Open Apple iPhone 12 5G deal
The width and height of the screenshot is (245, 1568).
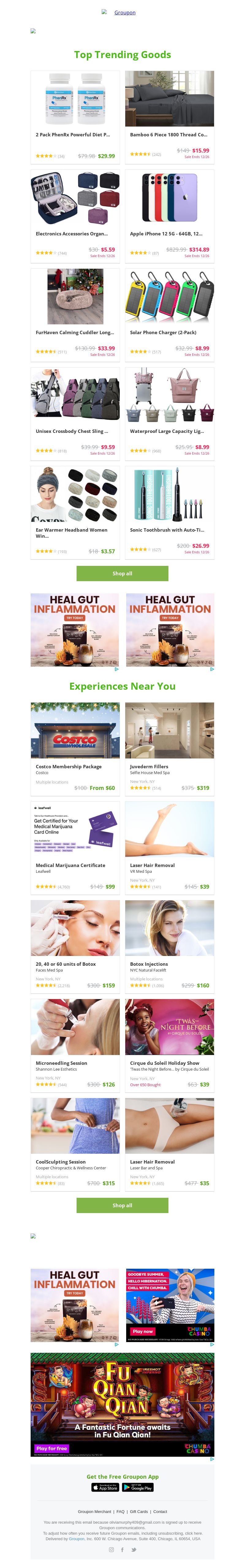coord(169,214)
